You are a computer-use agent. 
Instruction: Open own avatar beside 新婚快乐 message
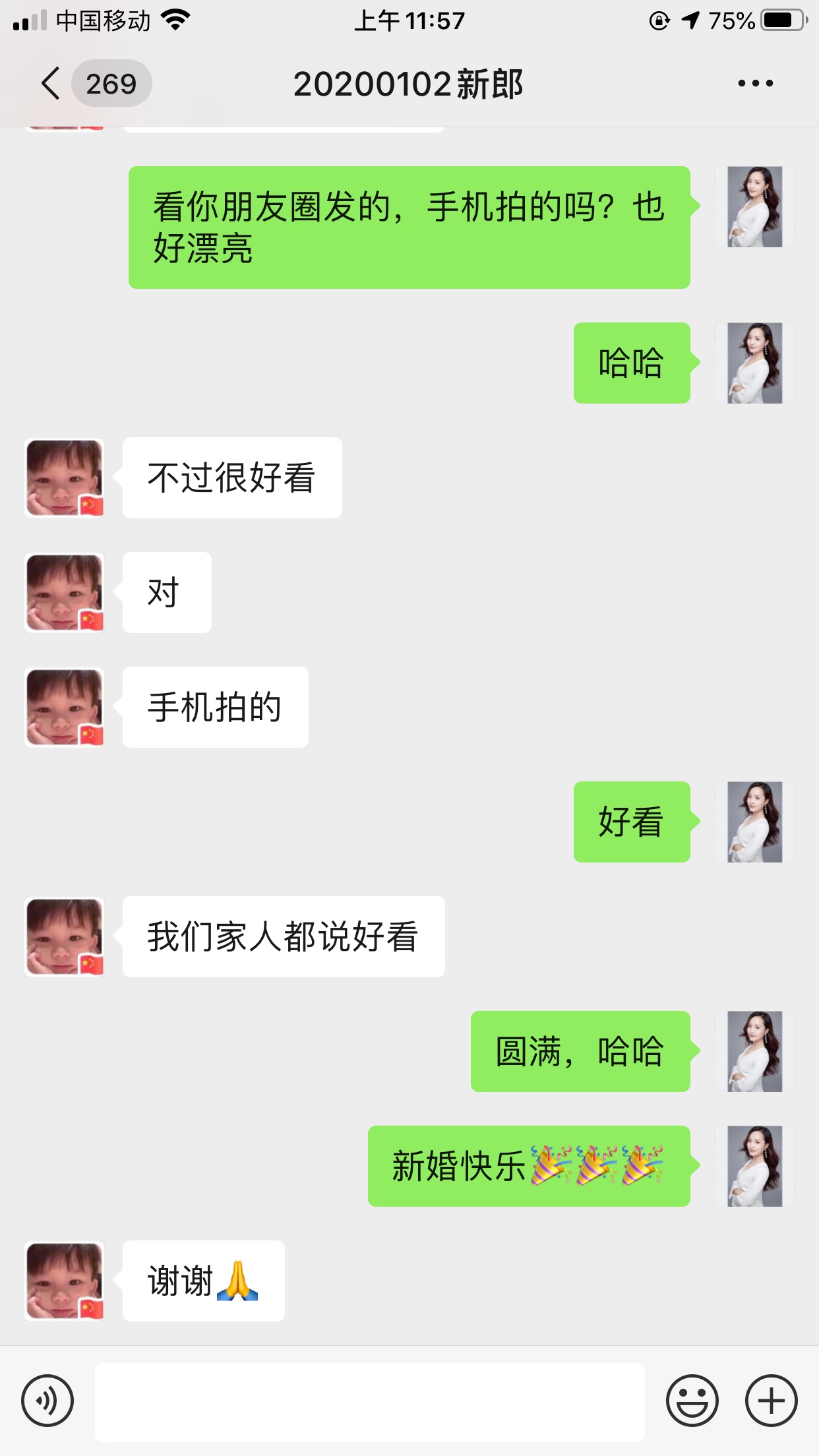754,1166
